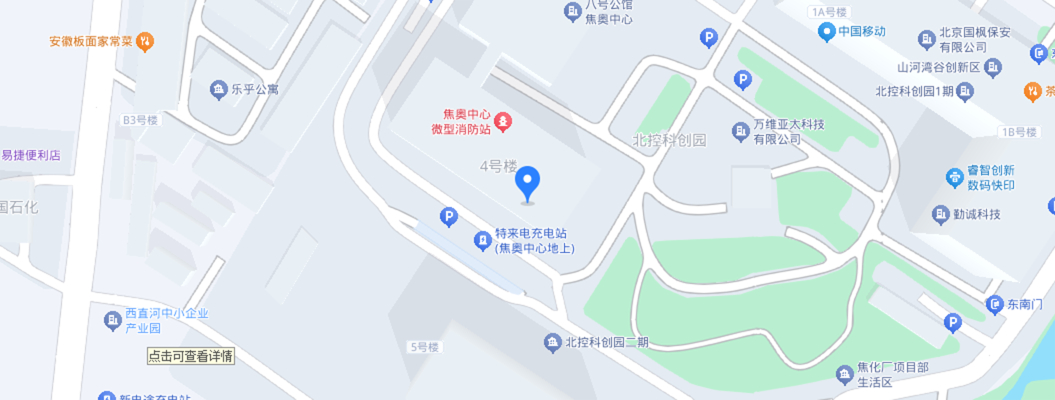This screenshot has width=1055, height=400.
Task: Open the 睿智创新数码快印 marker
Action: 955,178
